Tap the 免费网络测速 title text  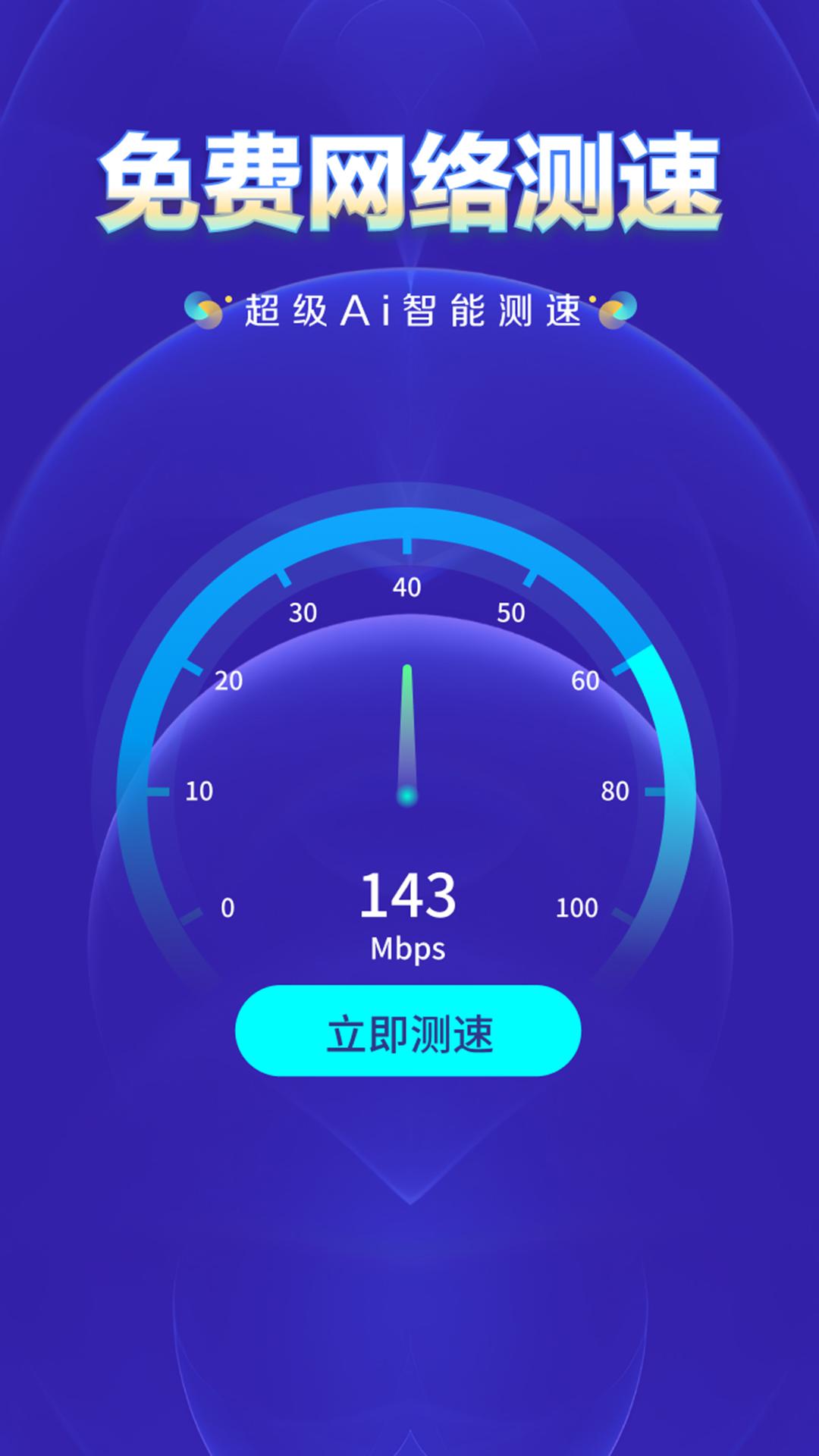408,182
